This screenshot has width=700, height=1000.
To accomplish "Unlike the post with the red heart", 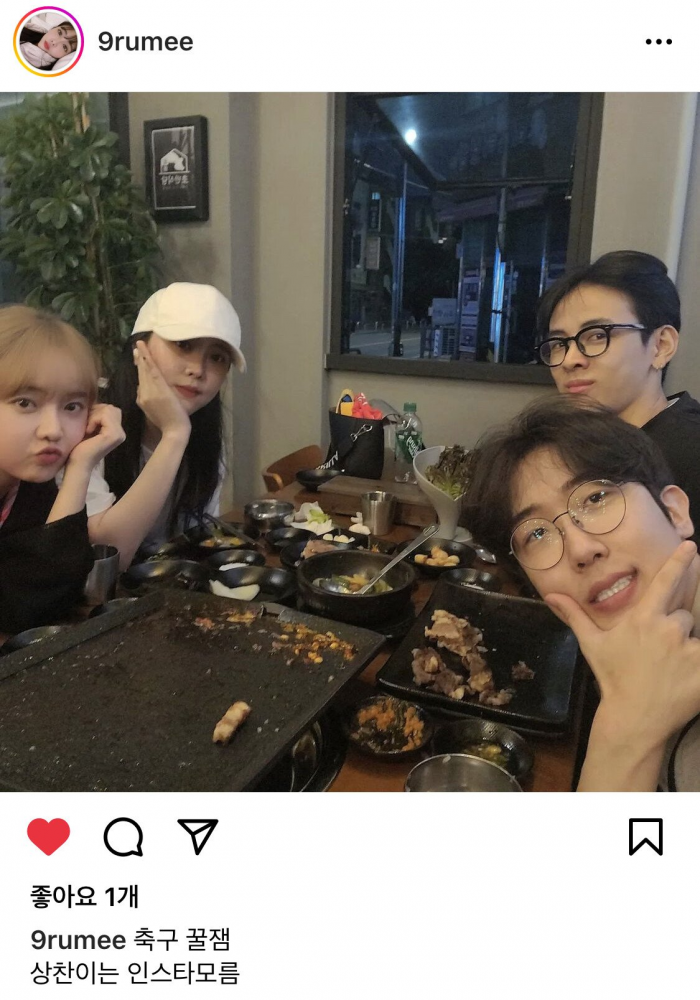I will click(48, 837).
